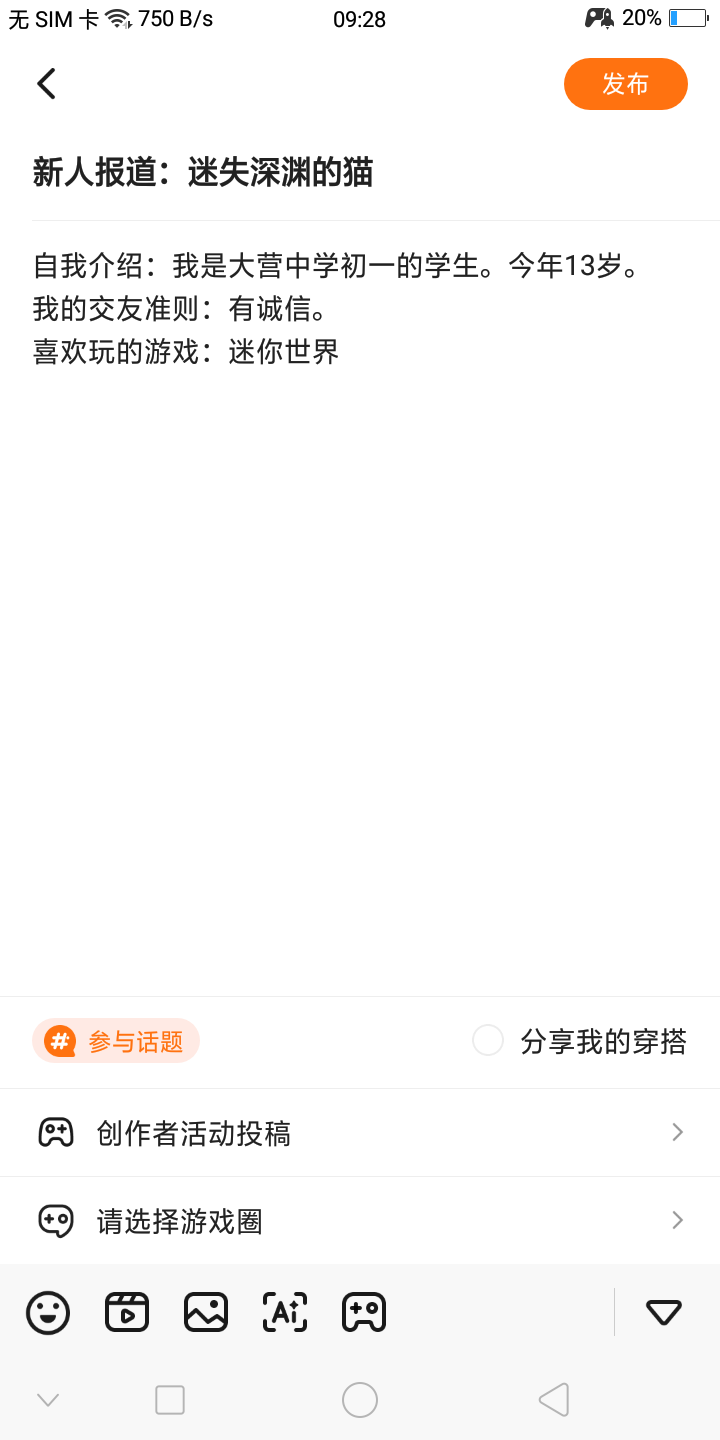
Task: Open the emoji picker
Action: [48, 1312]
